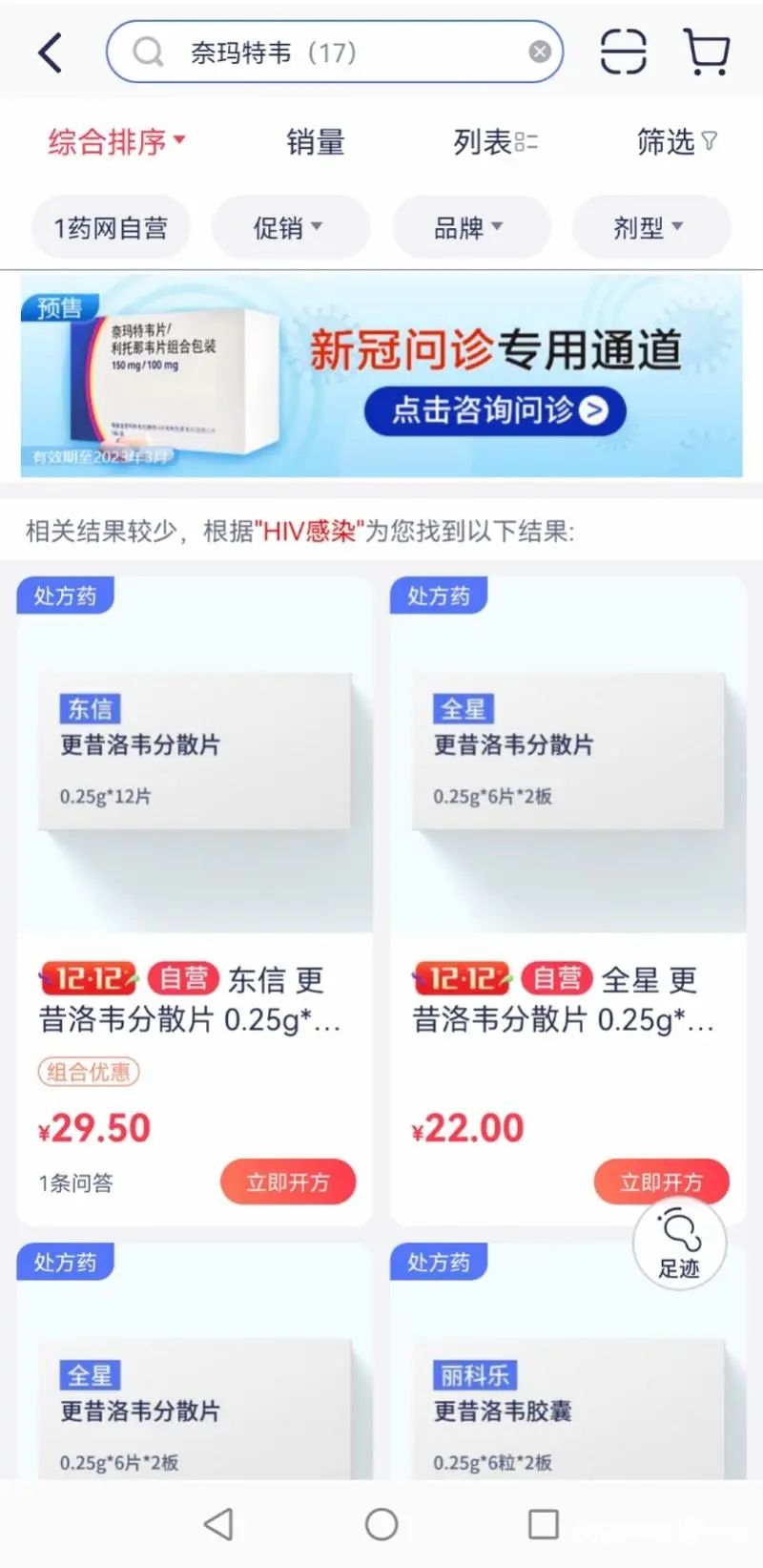763x1568 pixels.
Task: Open the scan icon
Action: tap(623, 52)
